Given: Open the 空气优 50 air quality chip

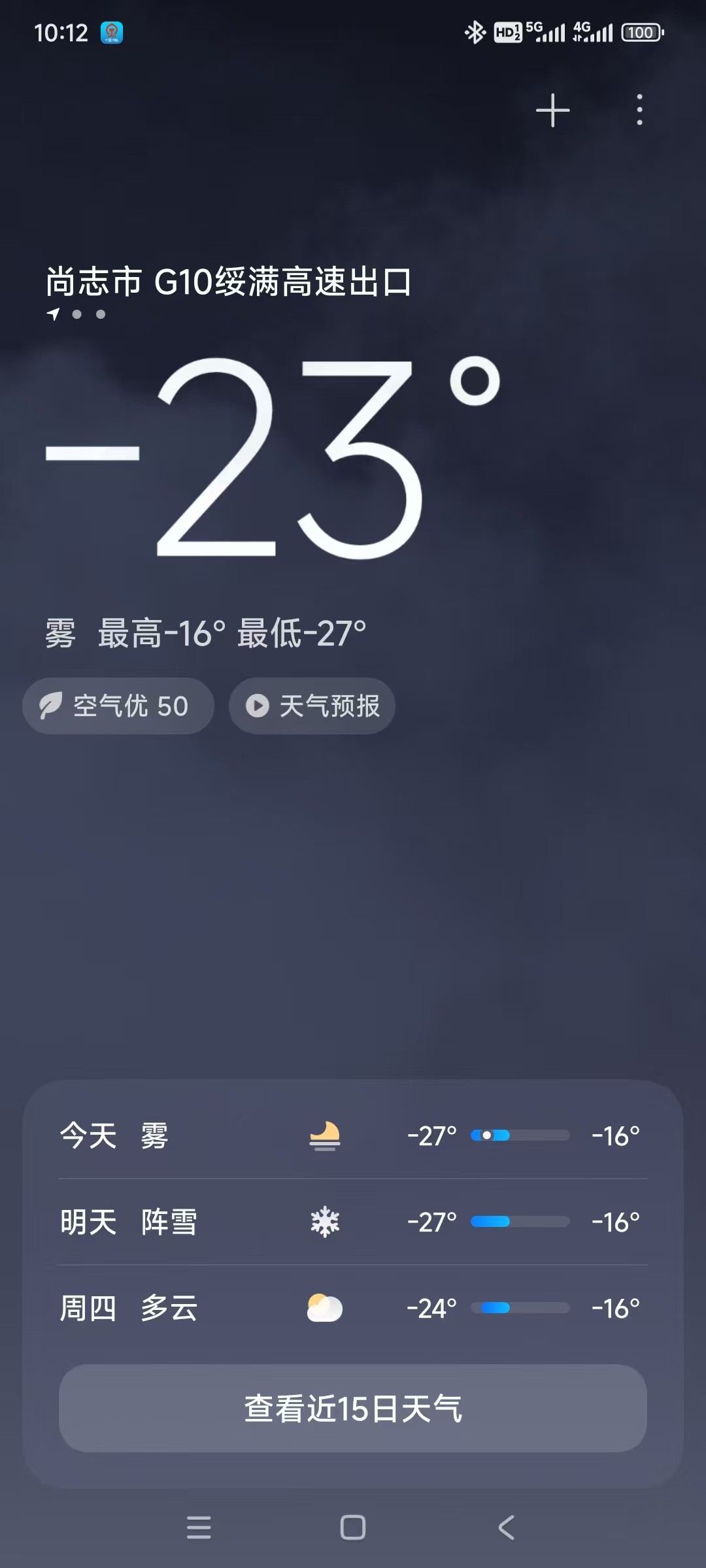Looking at the screenshot, I should [118, 706].
